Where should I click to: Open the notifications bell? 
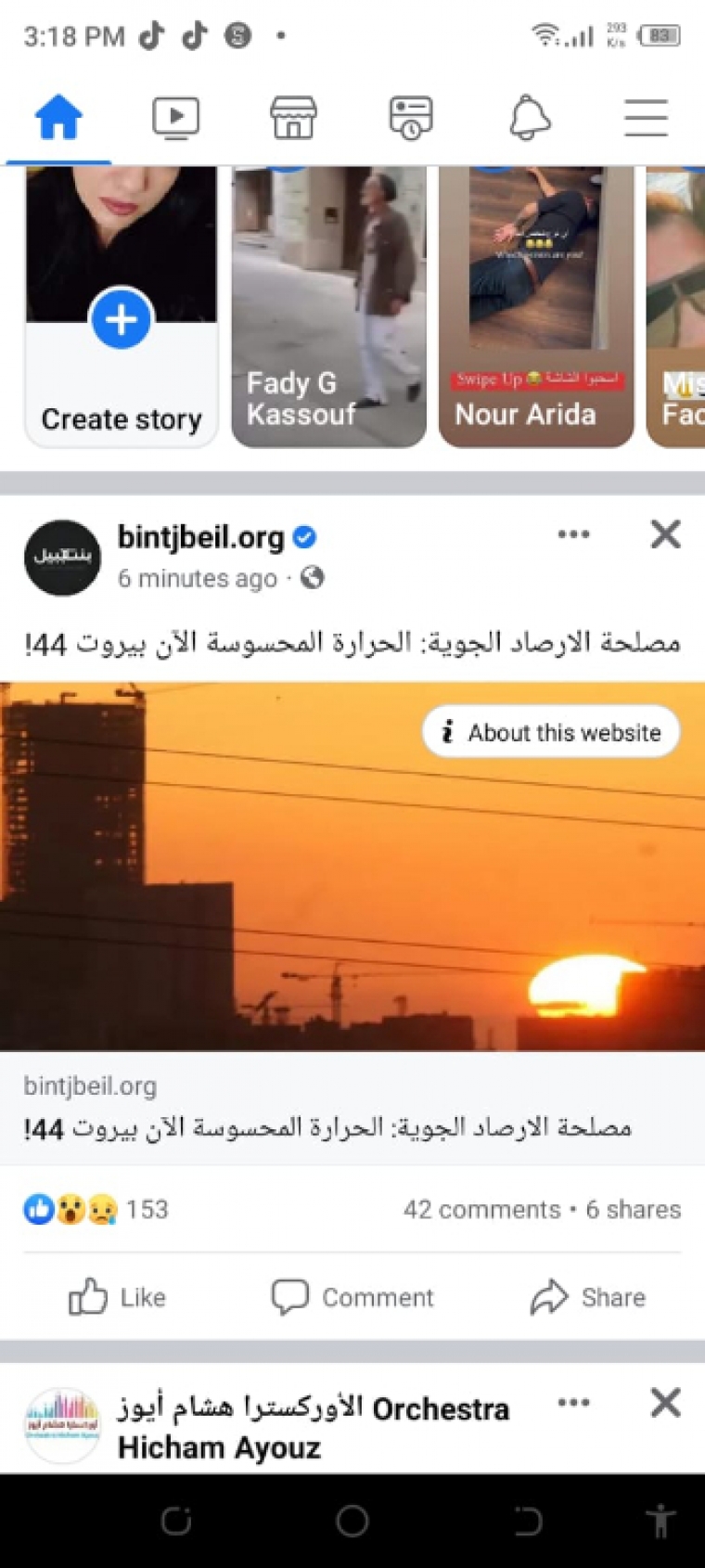(x=530, y=118)
